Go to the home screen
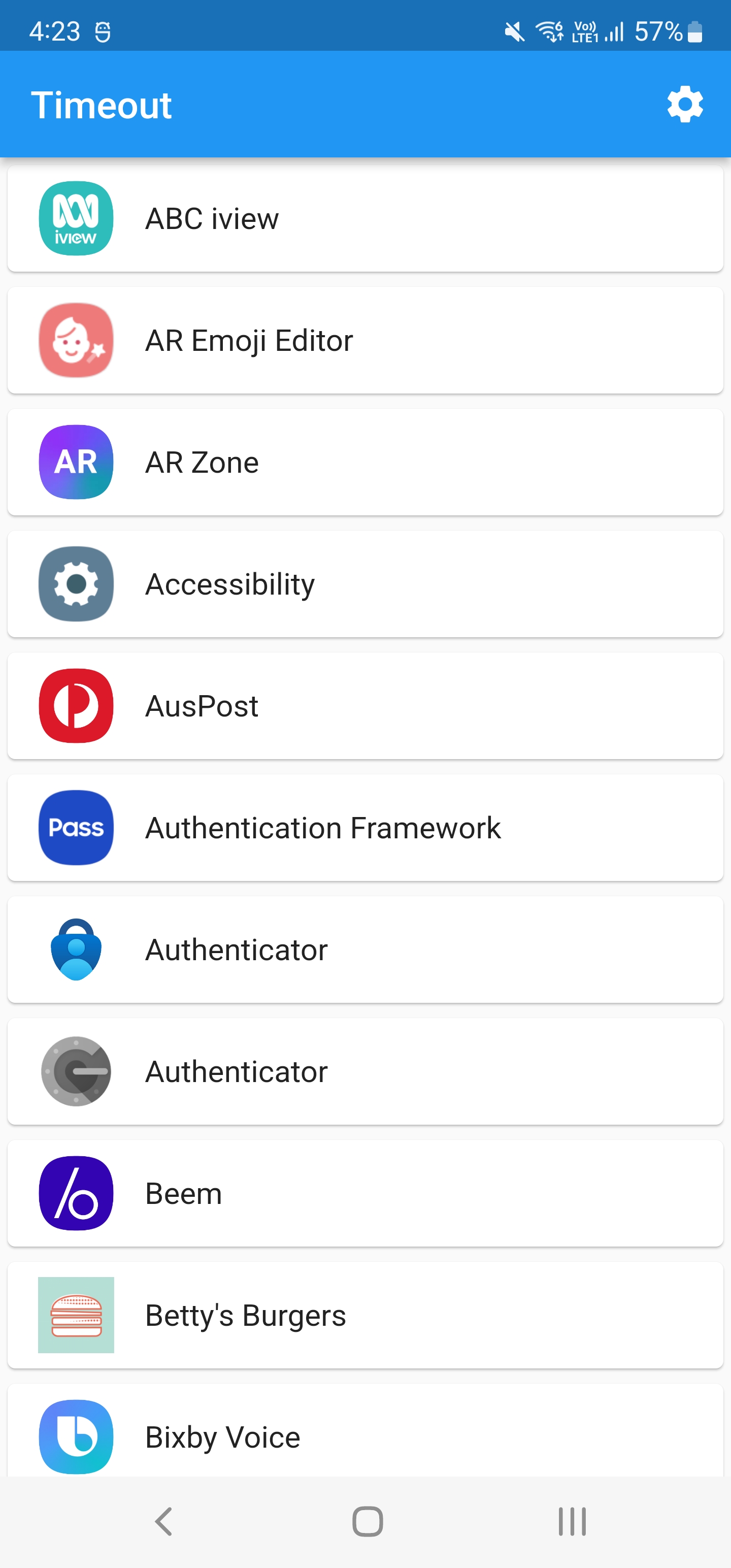The width and height of the screenshot is (731, 1568). [367, 1521]
